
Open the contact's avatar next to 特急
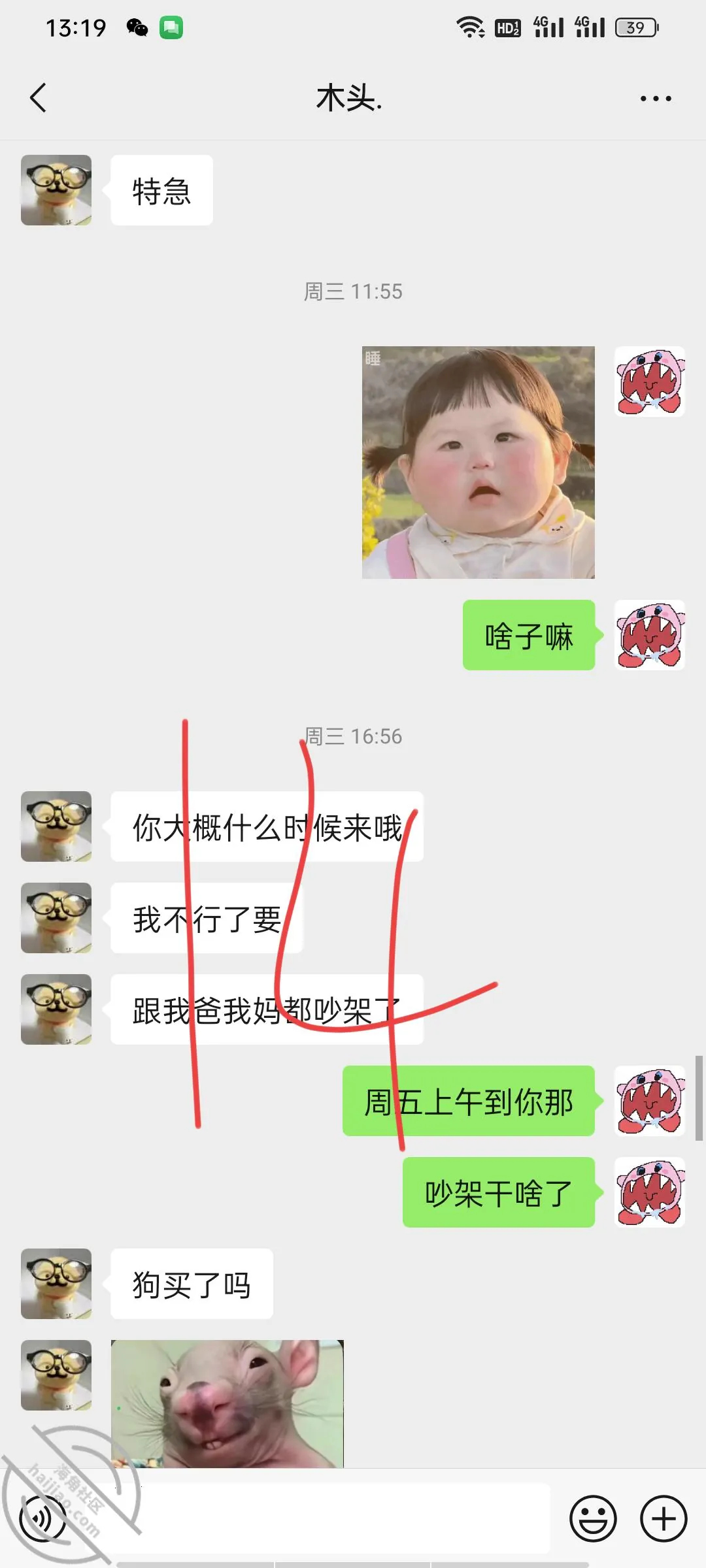(56, 190)
